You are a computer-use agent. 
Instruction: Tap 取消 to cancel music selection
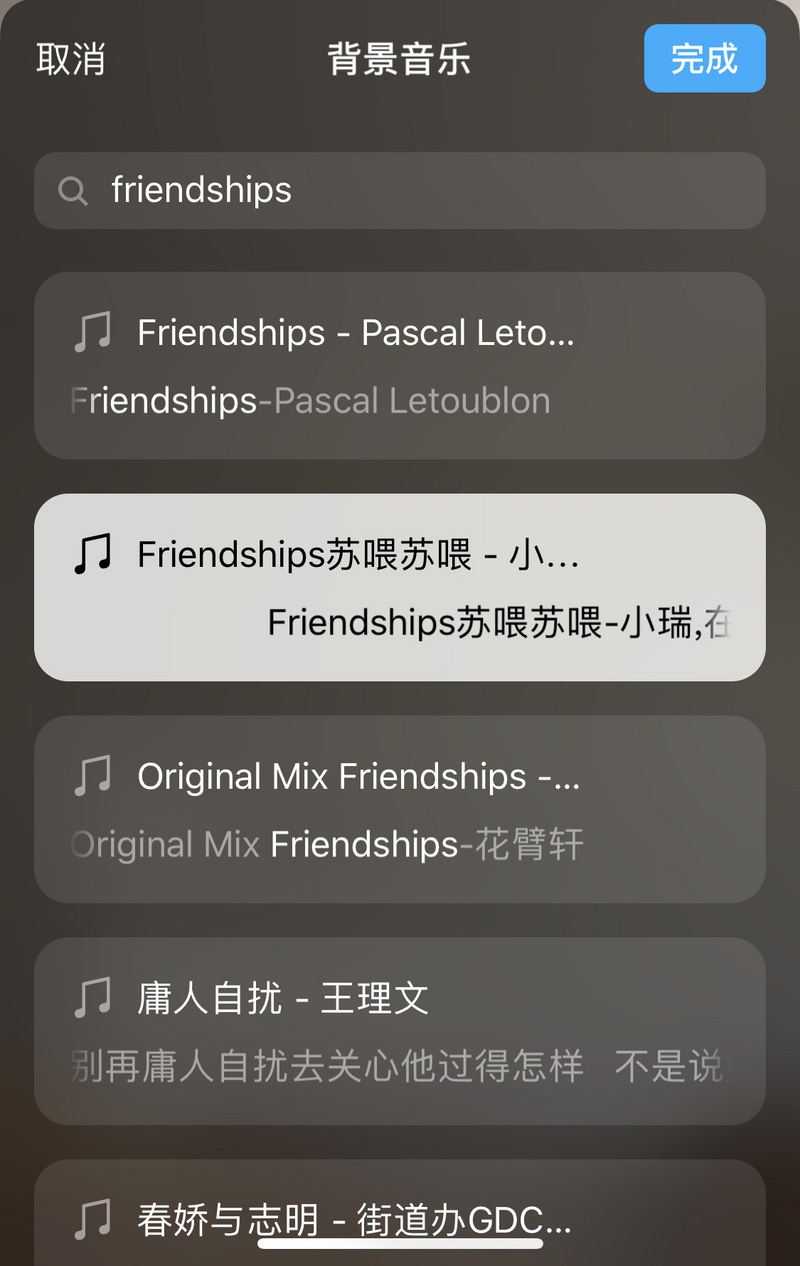tap(70, 59)
